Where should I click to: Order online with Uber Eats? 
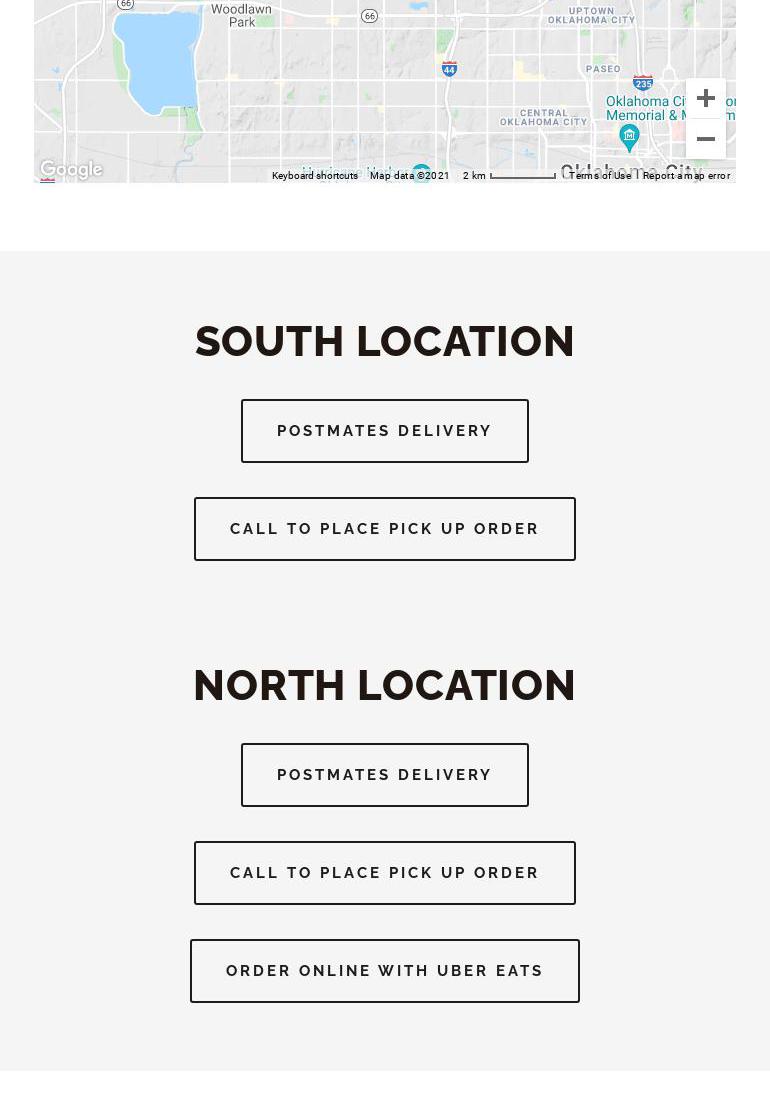tap(384, 971)
